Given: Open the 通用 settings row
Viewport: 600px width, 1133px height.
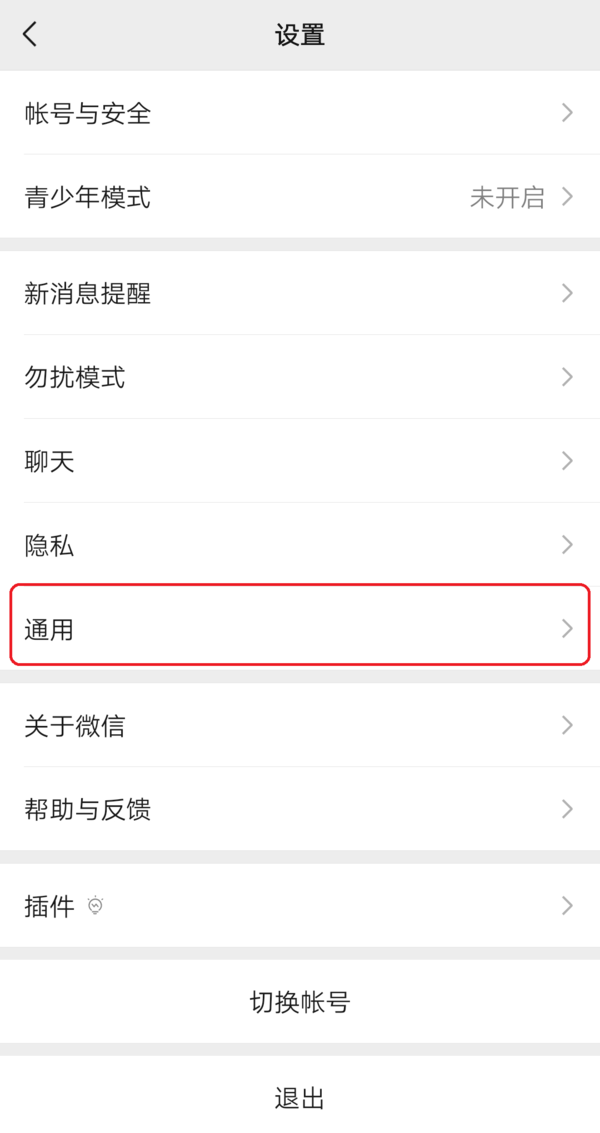Looking at the screenshot, I should [x=300, y=629].
